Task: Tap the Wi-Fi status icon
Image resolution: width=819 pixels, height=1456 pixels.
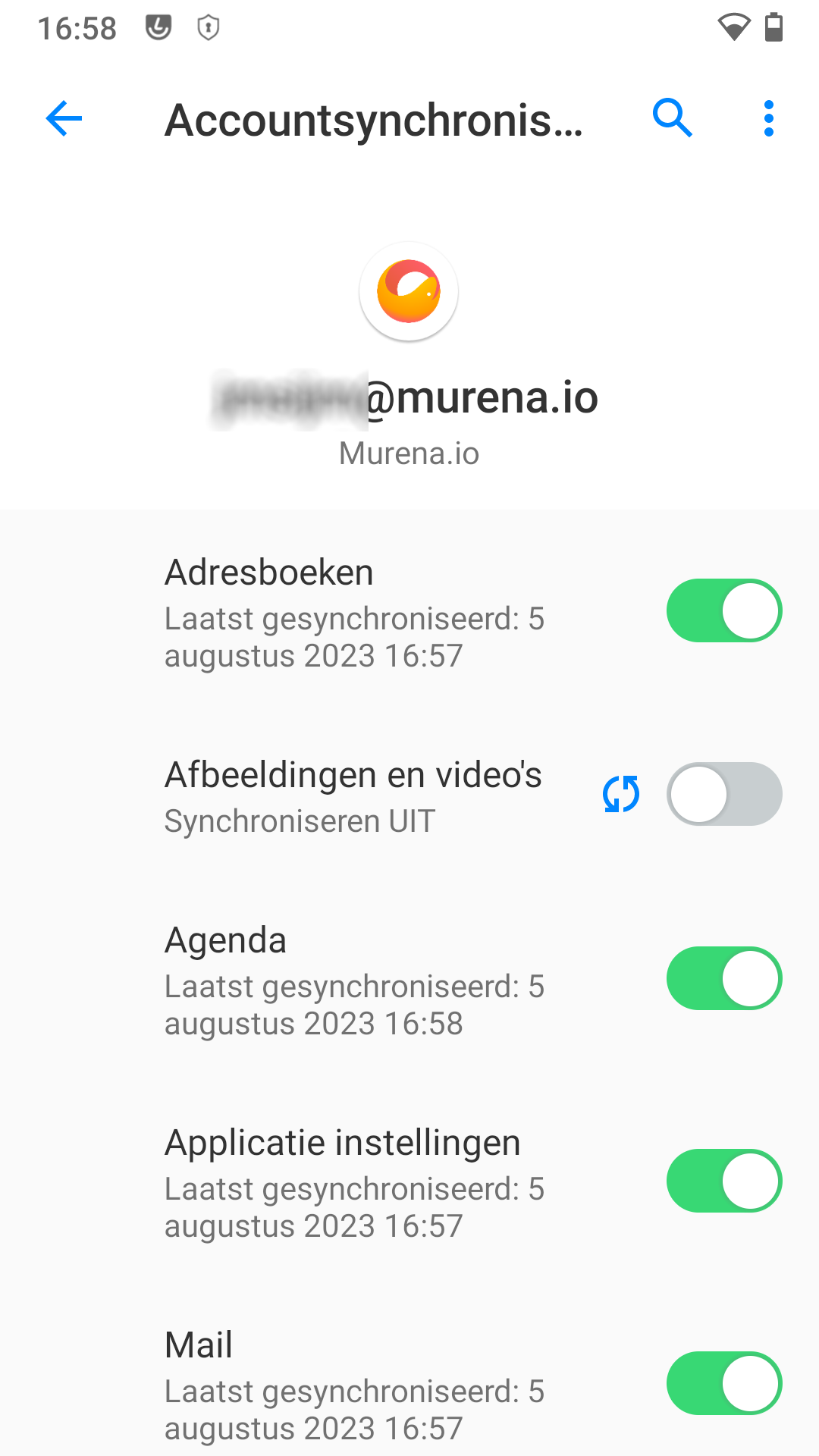Action: (733, 25)
